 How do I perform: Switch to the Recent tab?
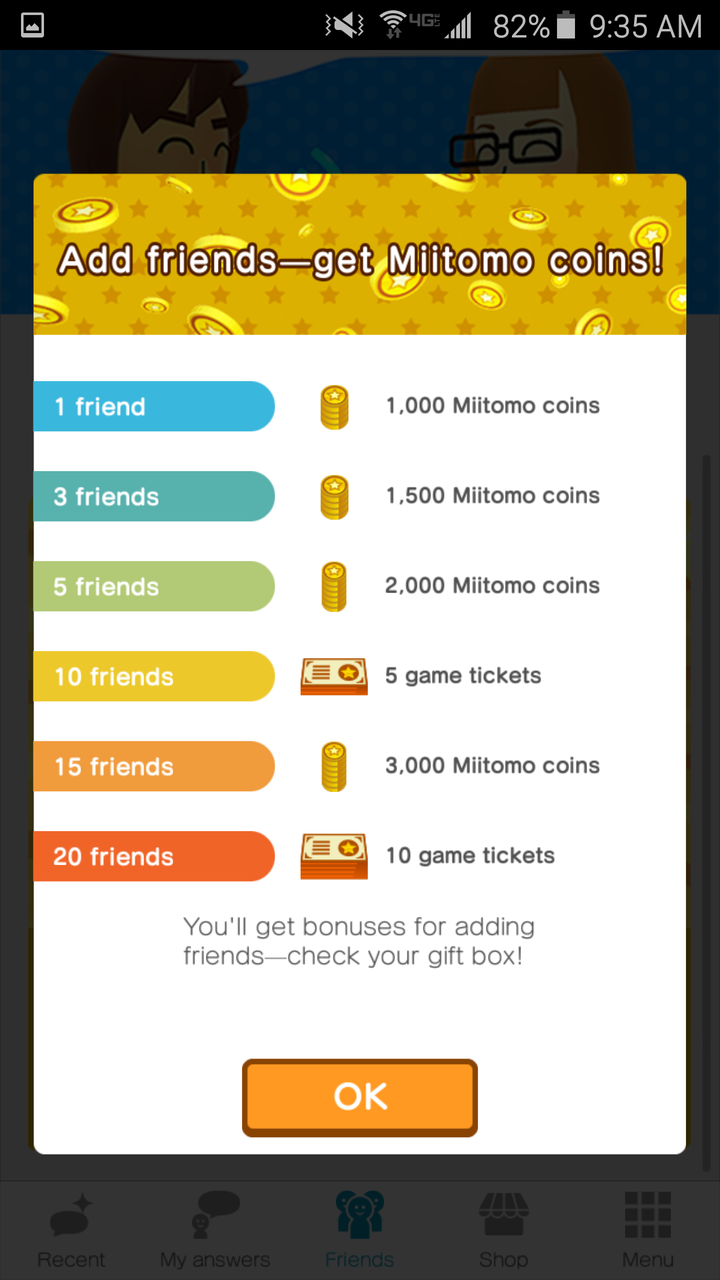pos(71,1230)
